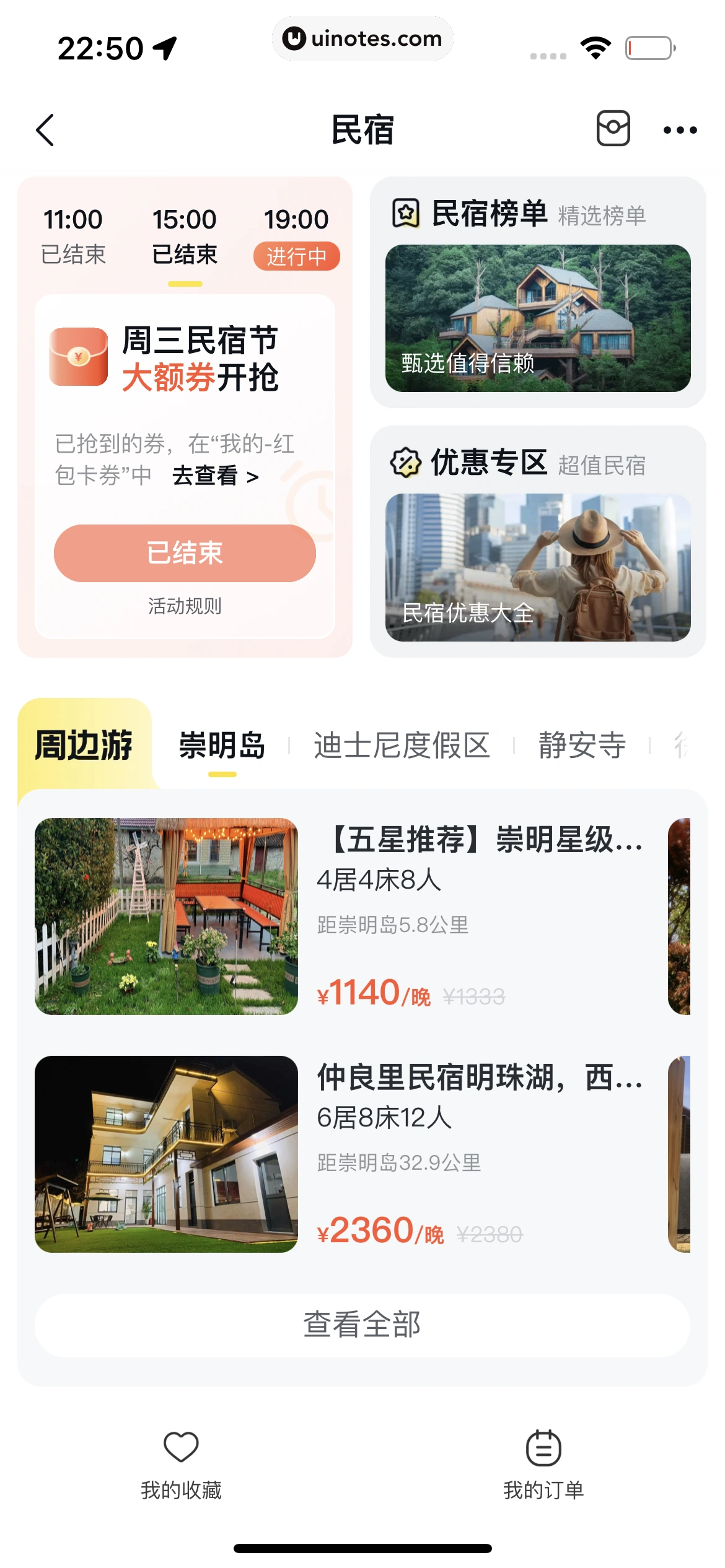Select the 15:00 time slot
The height and width of the screenshot is (1568, 725).
pos(185,236)
